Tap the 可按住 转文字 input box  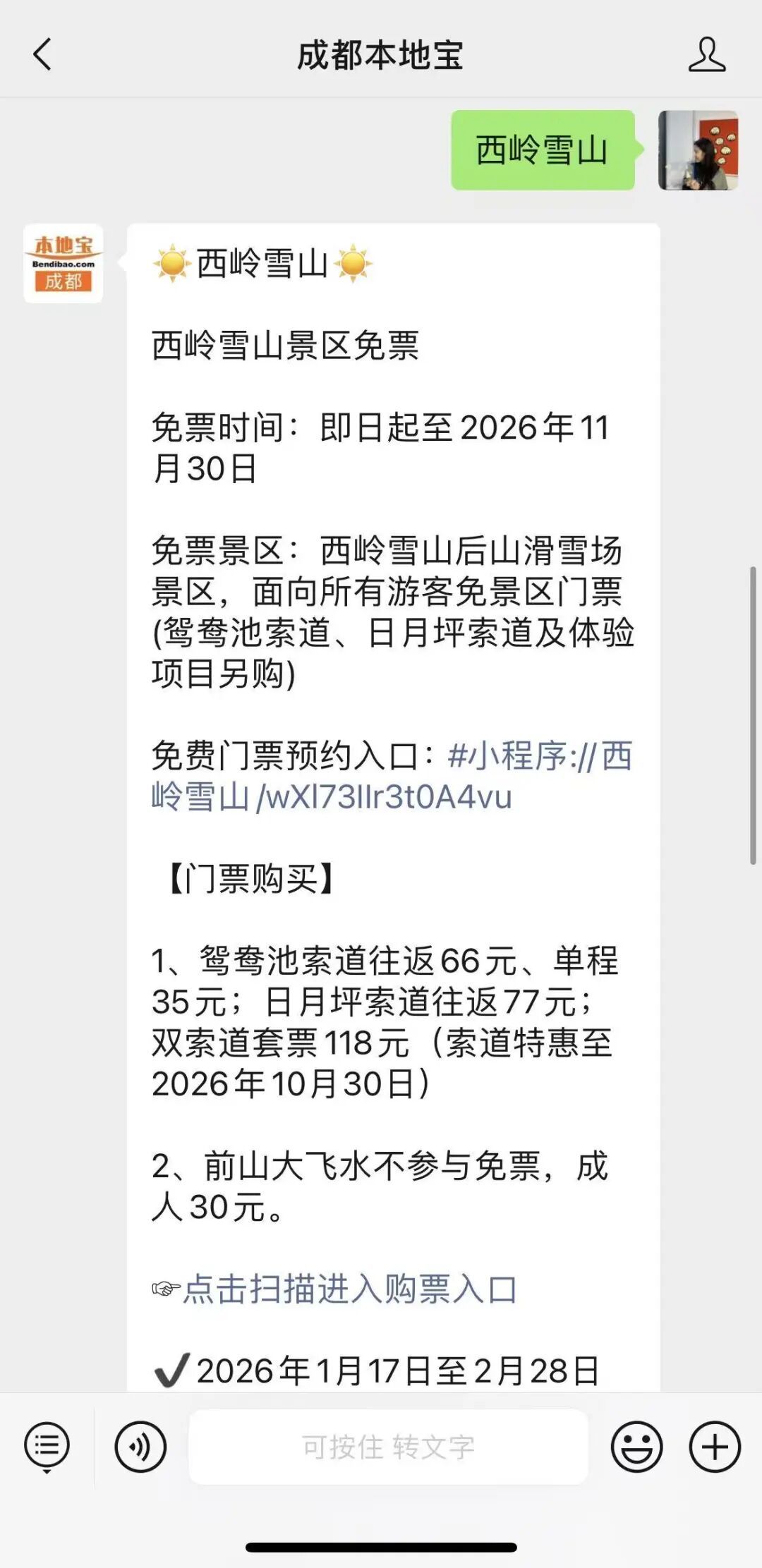[x=388, y=1447]
